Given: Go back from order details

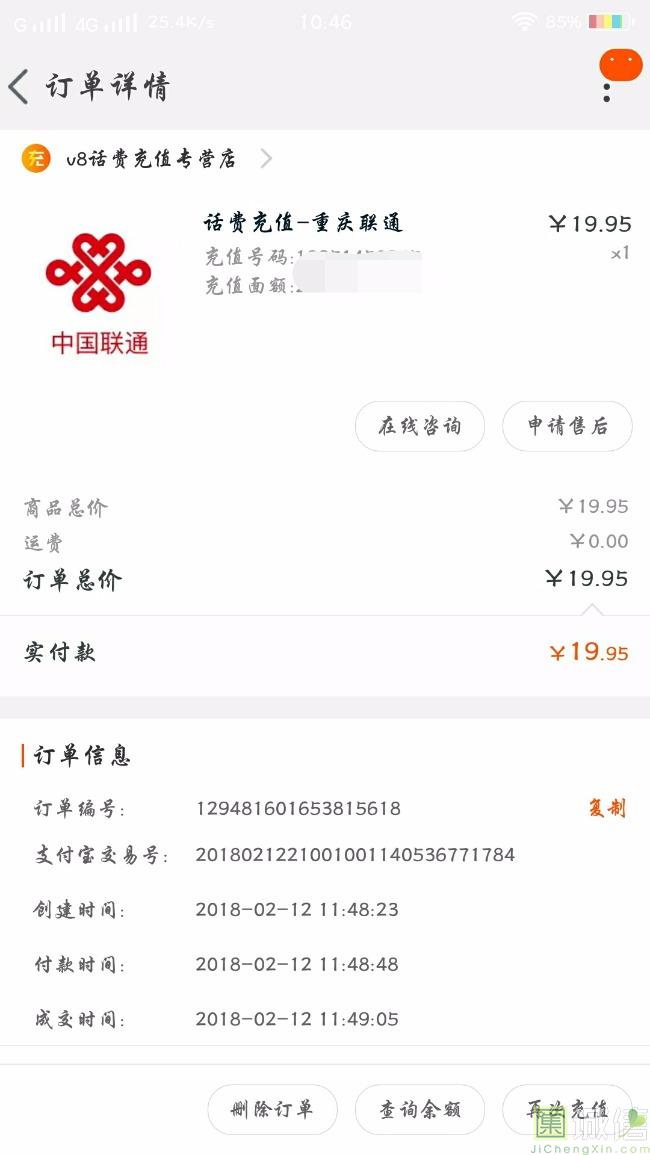Looking at the screenshot, I should point(20,87).
